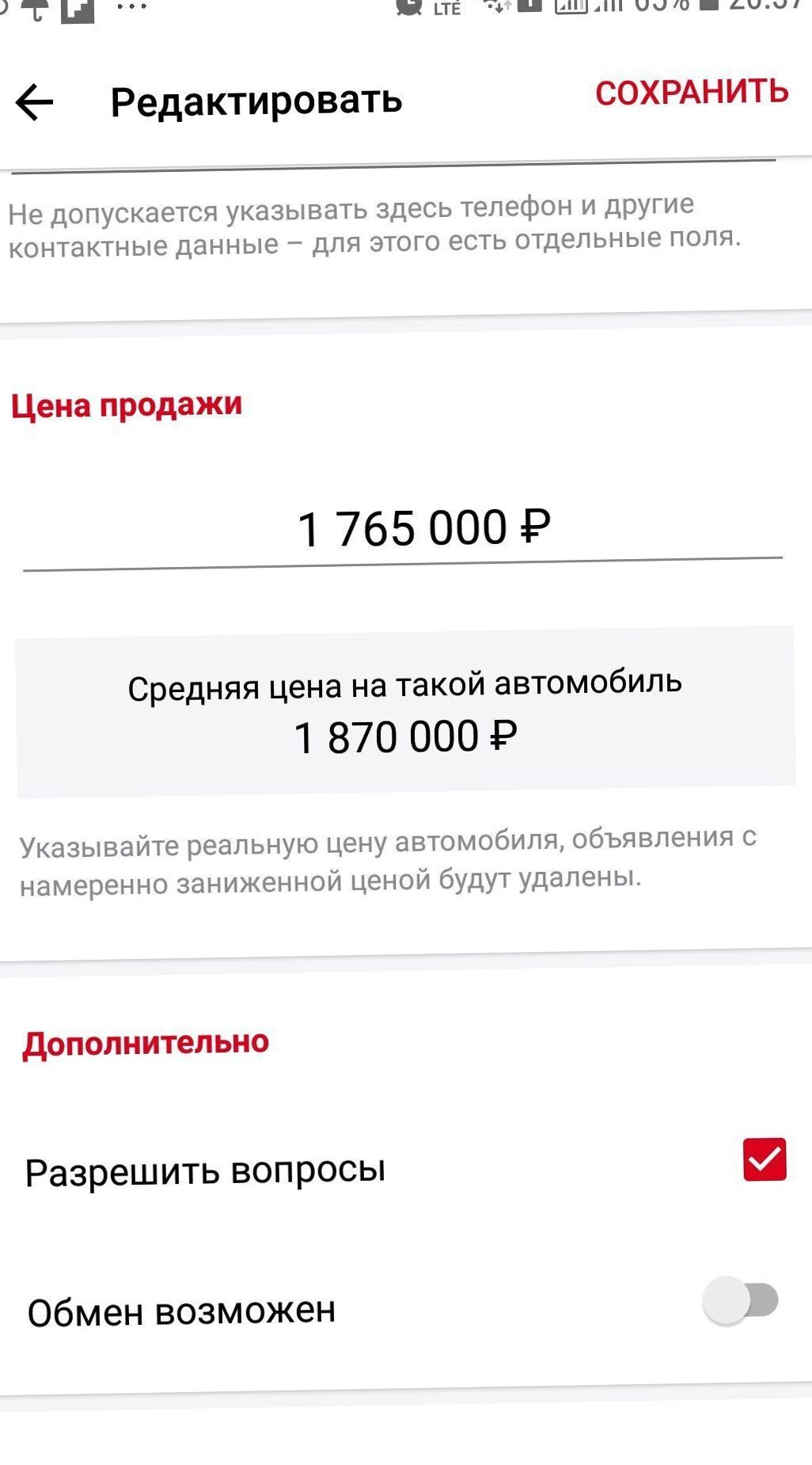This screenshot has width=812, height=1465.
Task: Tap СОХРАНИТЬ to save changes
Action: [692, 93]
